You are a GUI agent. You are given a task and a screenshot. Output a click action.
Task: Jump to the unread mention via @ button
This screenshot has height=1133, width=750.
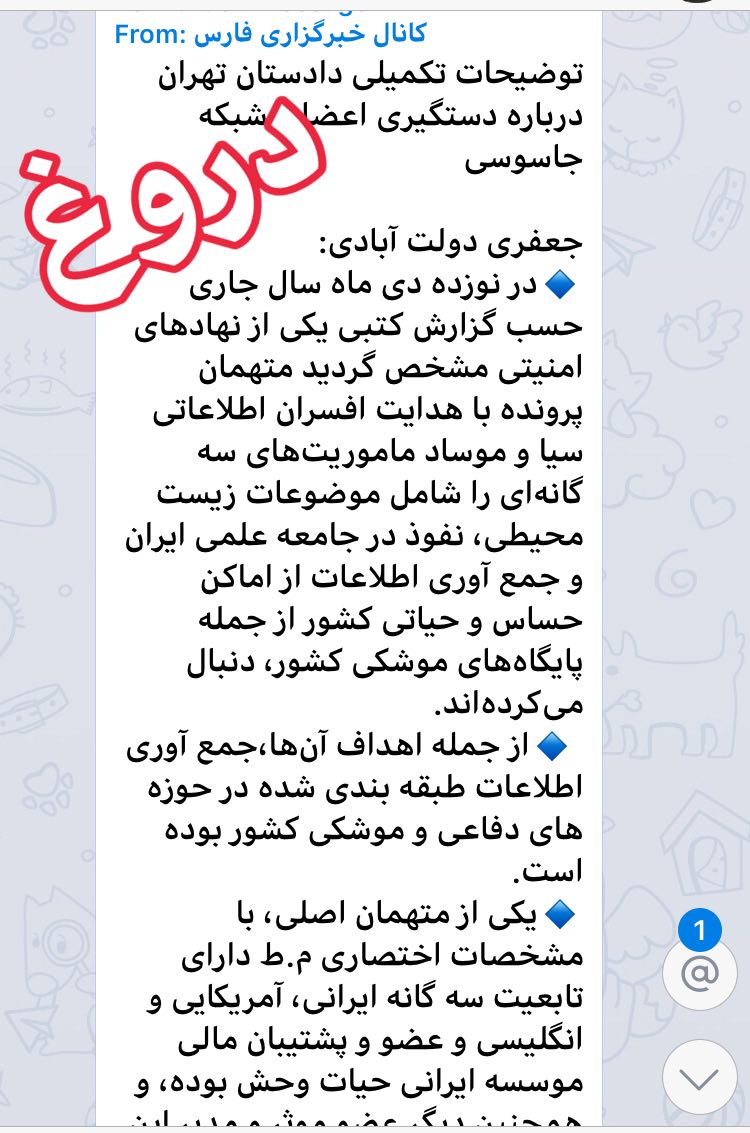699,975
